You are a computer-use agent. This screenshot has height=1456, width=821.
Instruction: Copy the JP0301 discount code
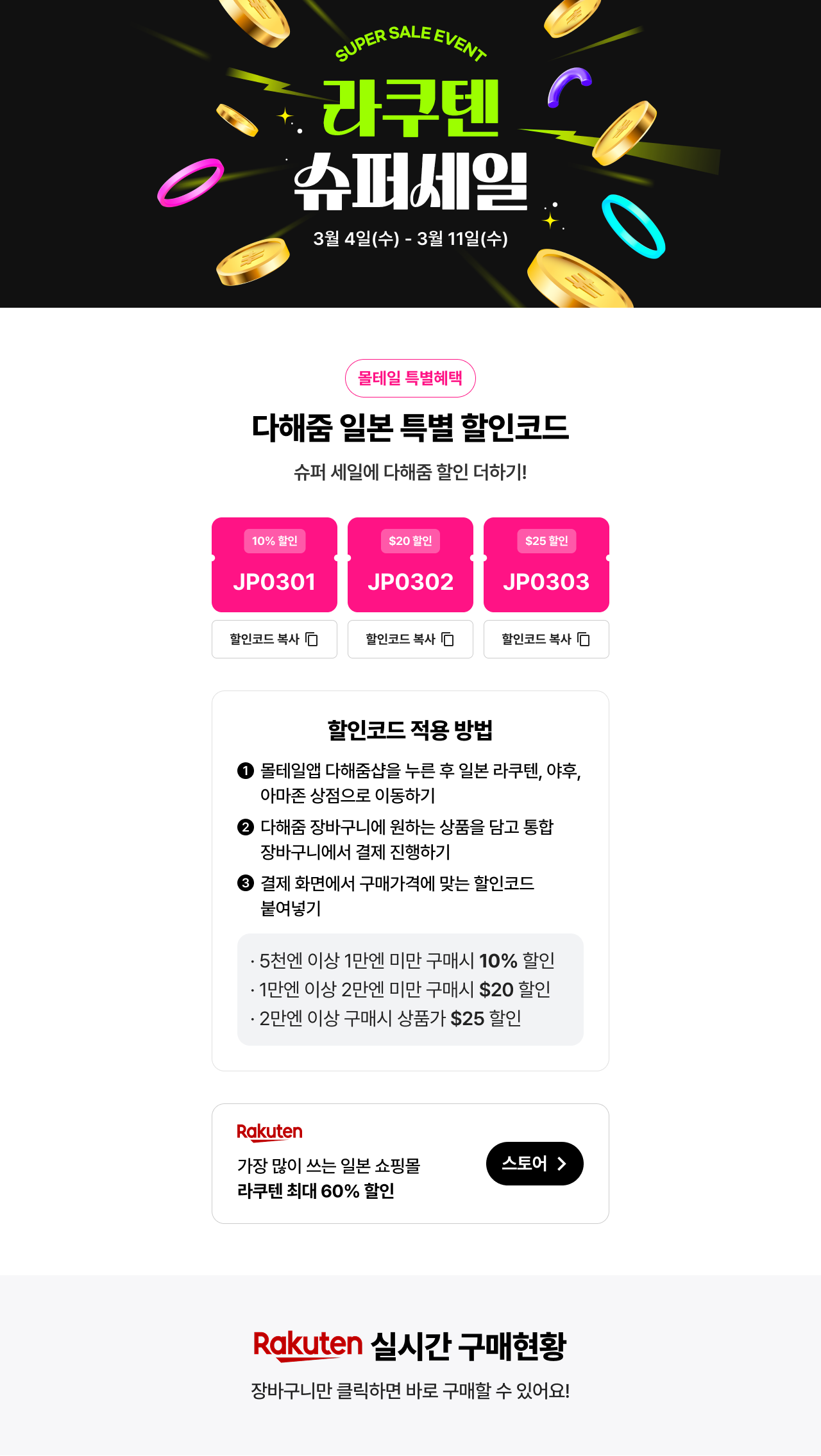tap(274, 639)
